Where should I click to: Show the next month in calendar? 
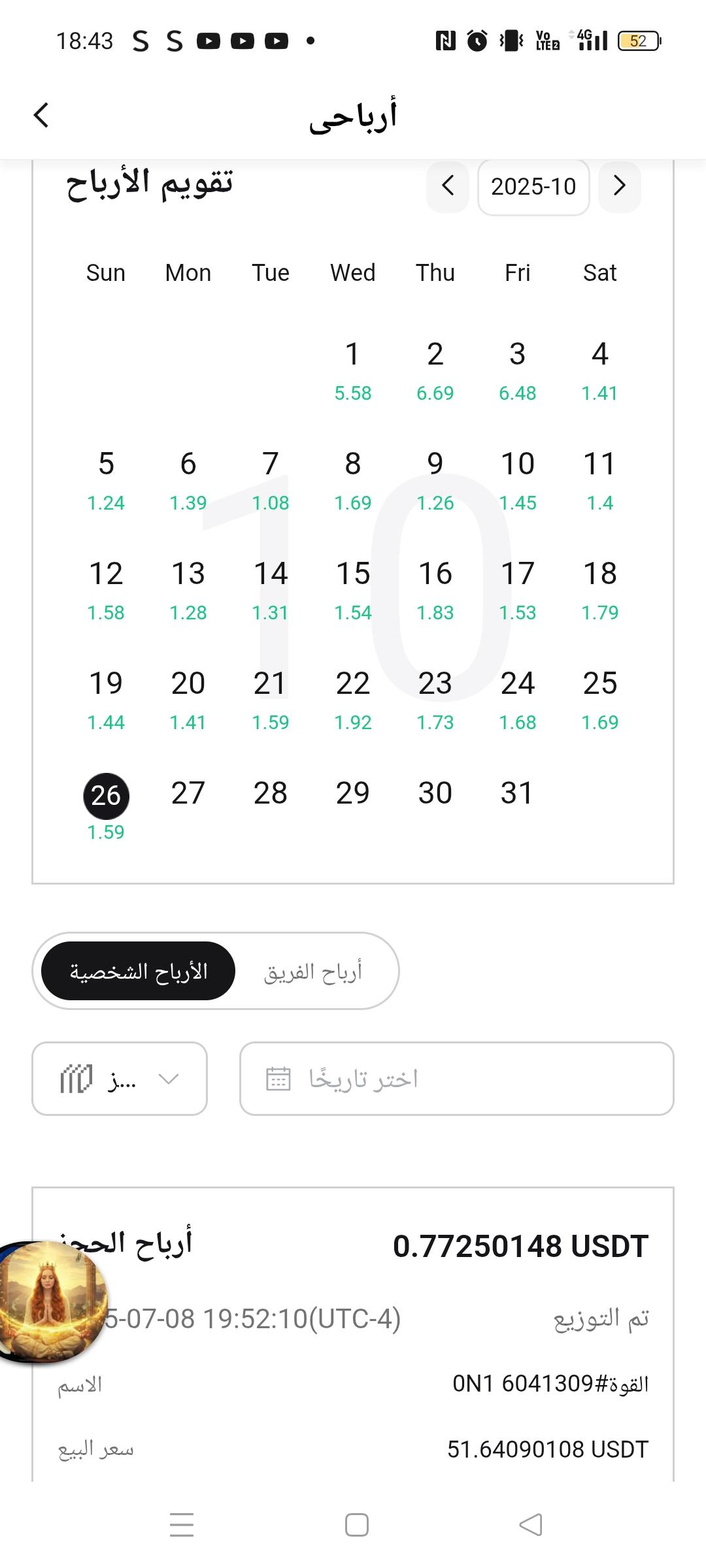tap(619, 186)
